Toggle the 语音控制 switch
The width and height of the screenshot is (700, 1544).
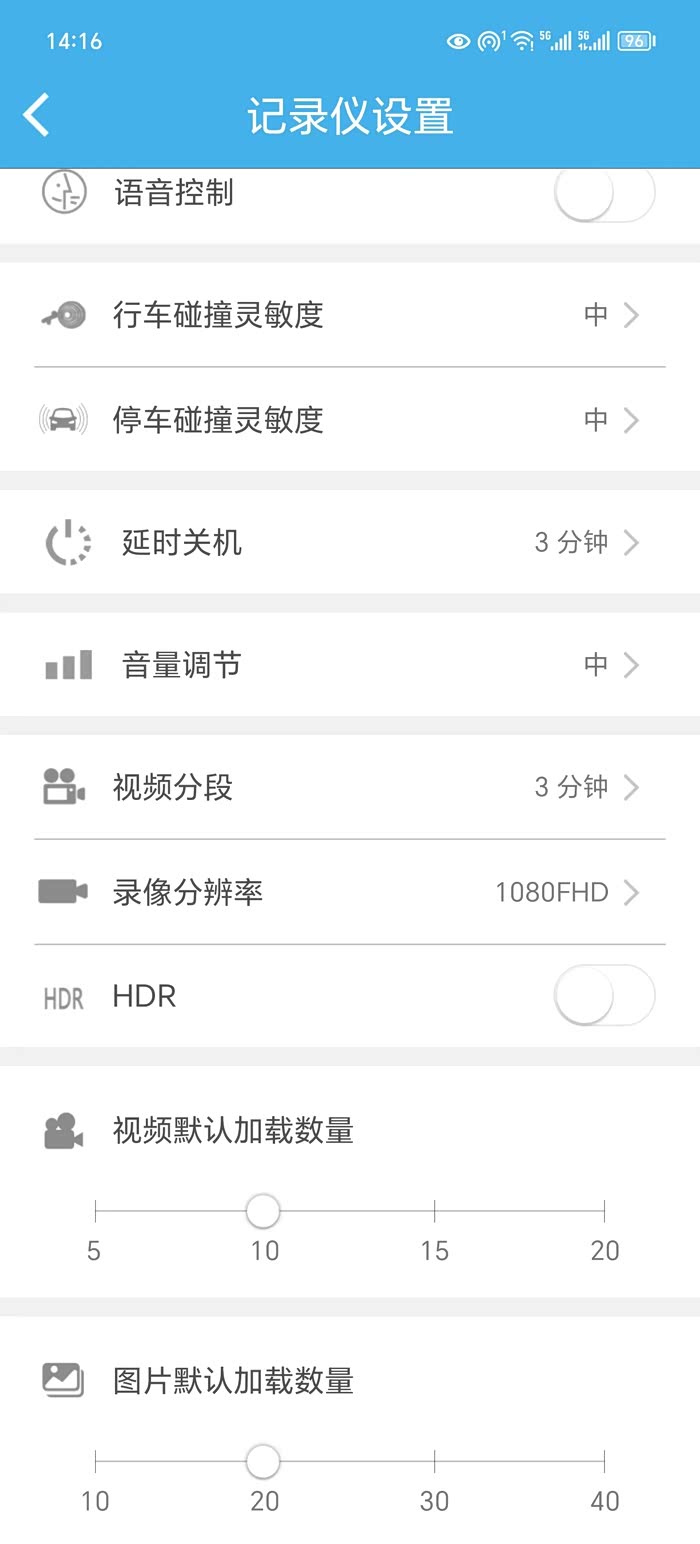pos(604,192)
